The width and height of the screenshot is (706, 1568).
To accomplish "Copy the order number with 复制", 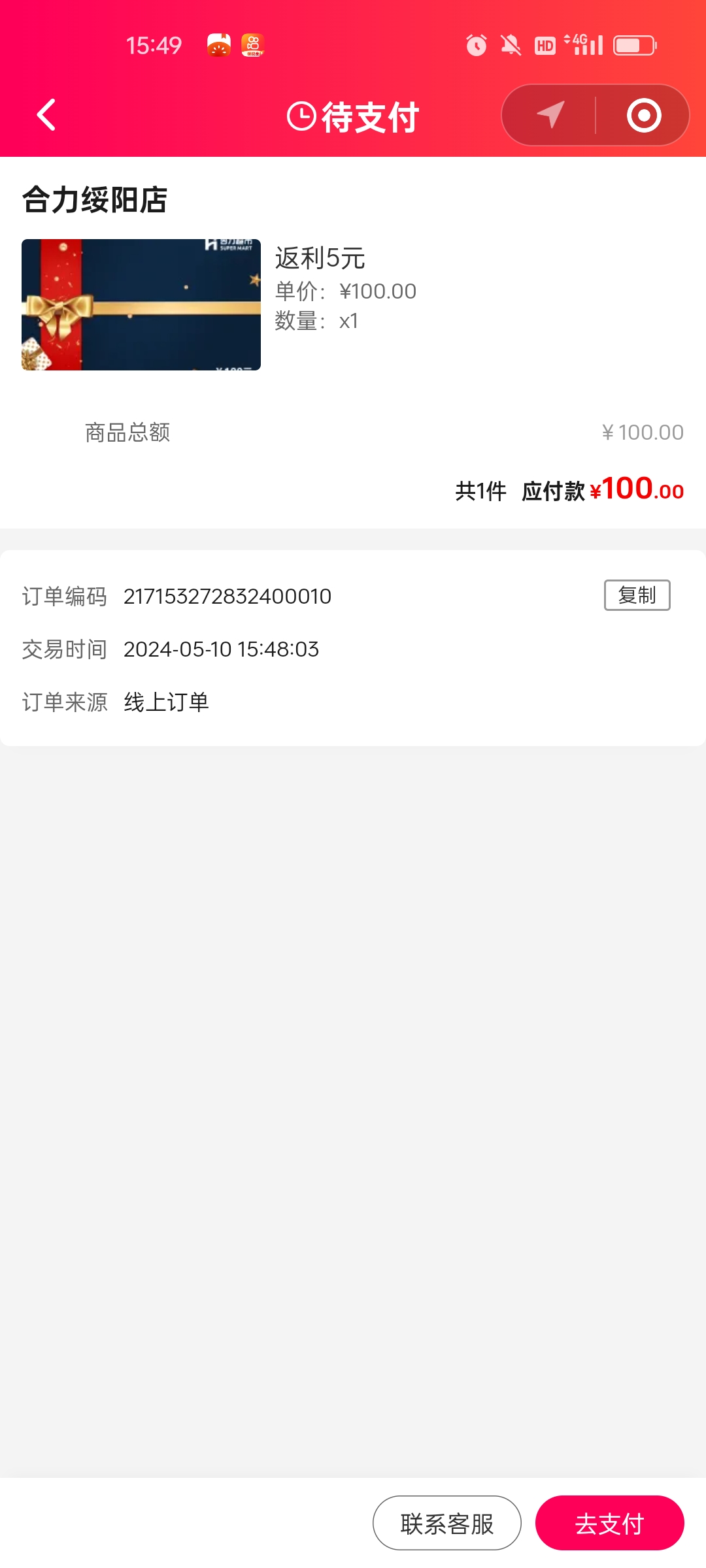I will point(637,595).
